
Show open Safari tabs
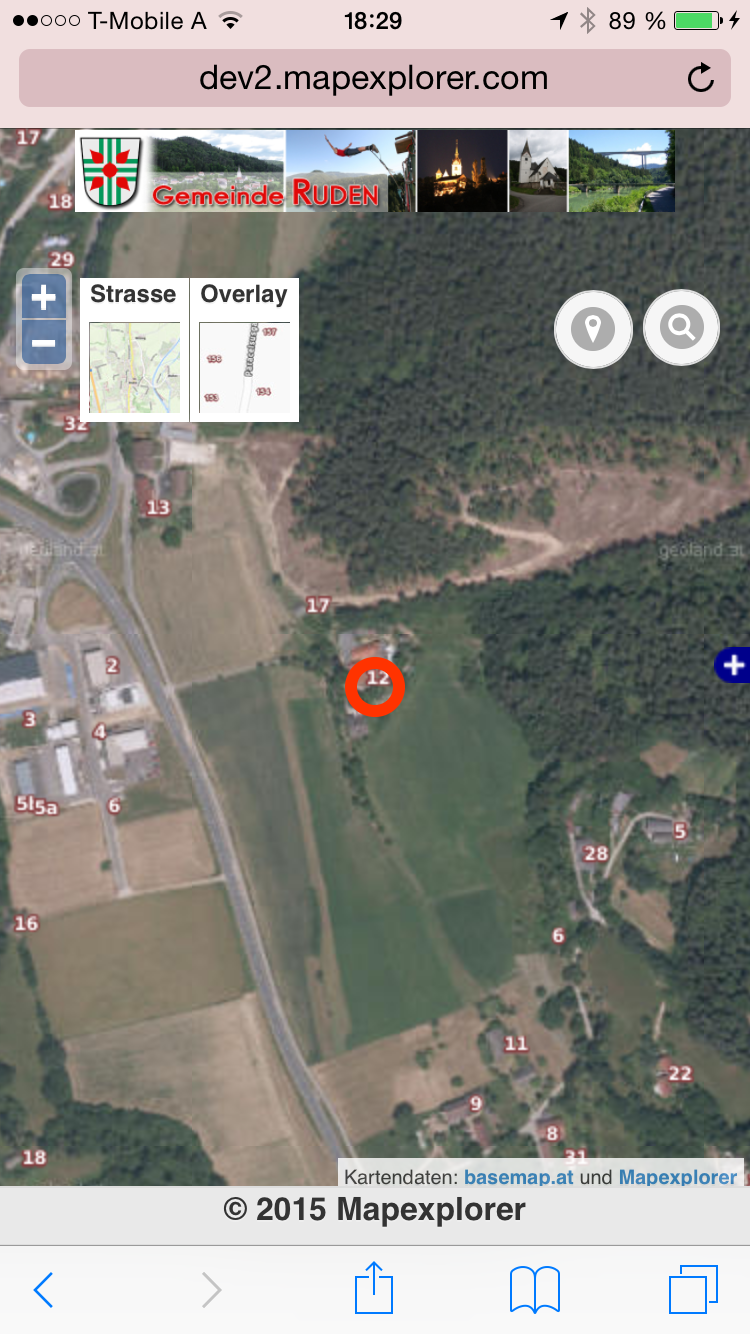pyautogui.click(x=693, y=1290)
